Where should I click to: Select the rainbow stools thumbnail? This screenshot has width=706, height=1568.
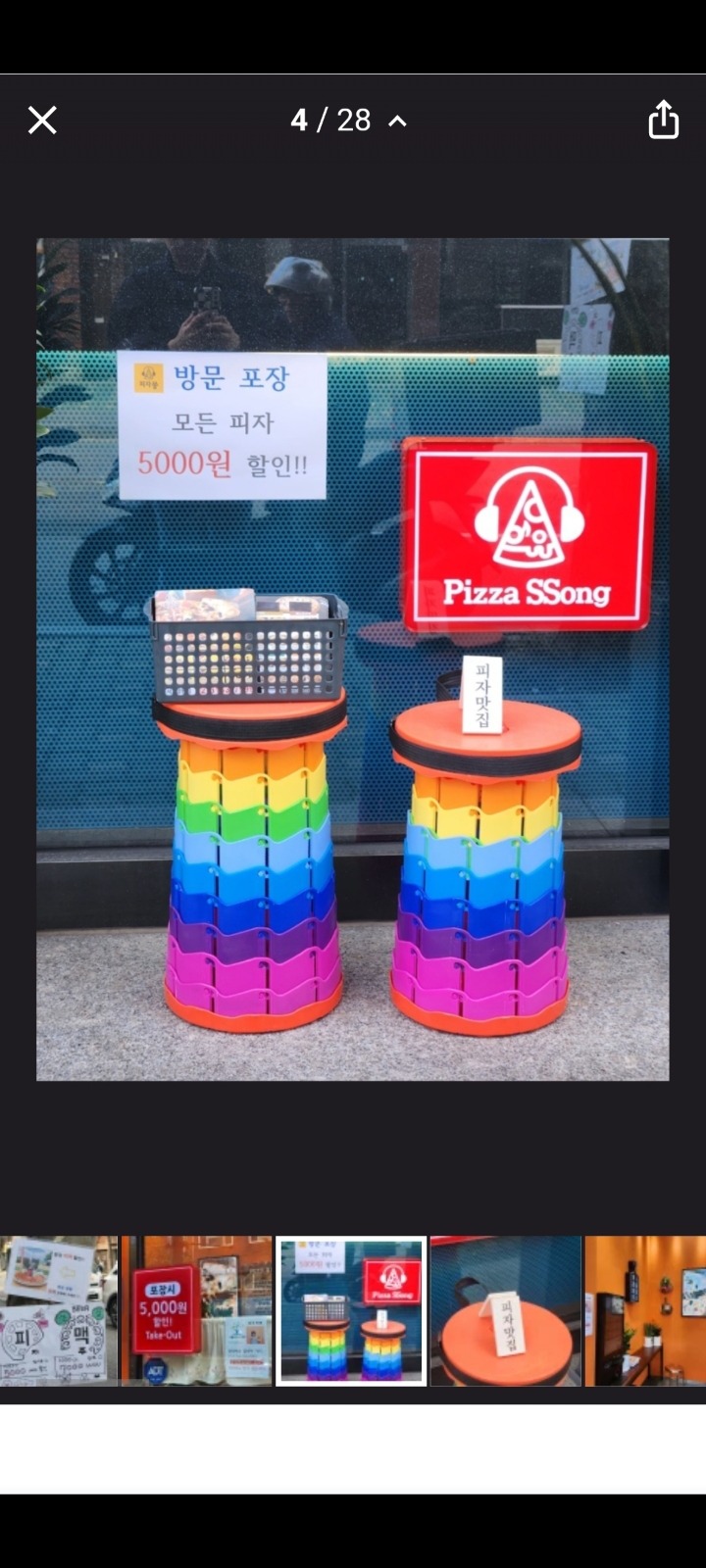click(351, 1310)
